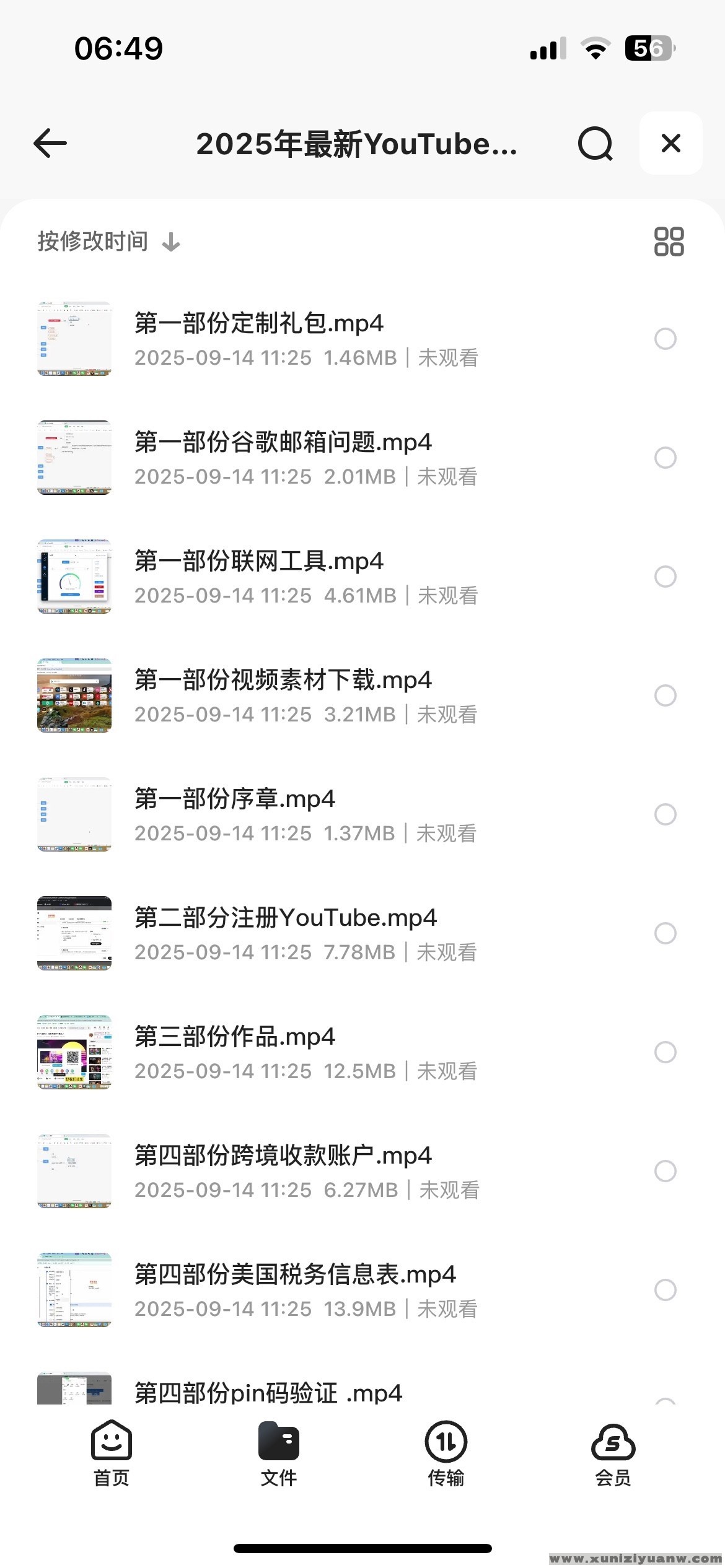The width and height of the screenshot is (725, 1568).
Task: Select the 第一部份谷歌邮箱问题.mp4 checkbox circle
Action: point(665,458)
